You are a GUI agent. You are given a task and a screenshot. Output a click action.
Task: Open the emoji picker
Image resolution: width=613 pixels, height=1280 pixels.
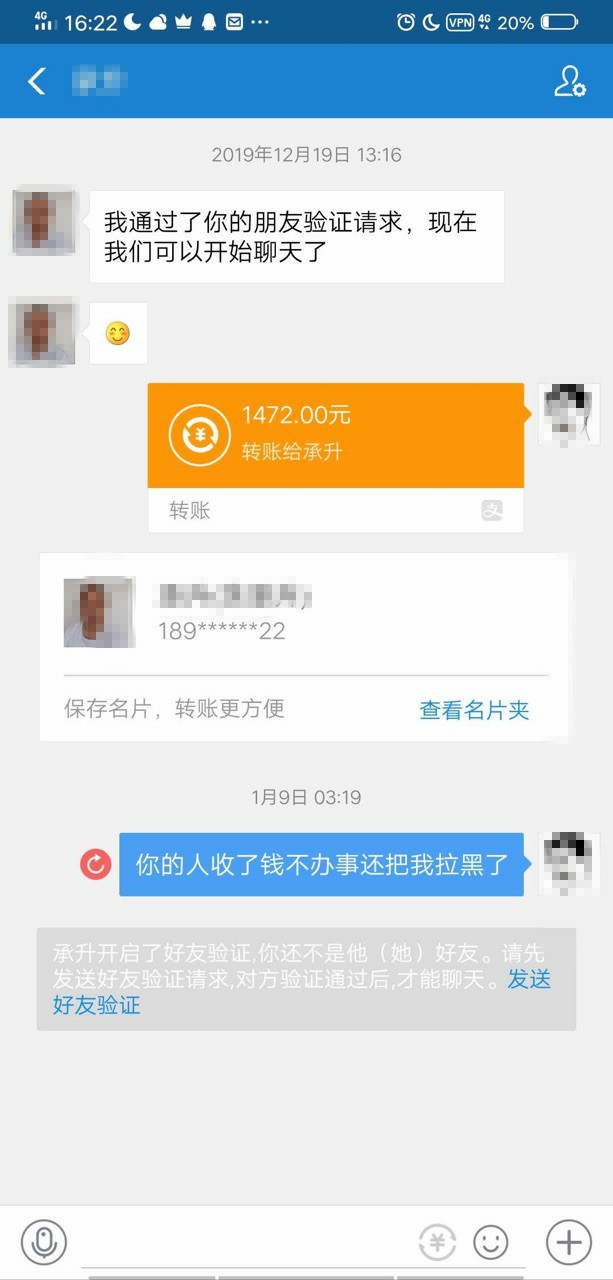490,1243
